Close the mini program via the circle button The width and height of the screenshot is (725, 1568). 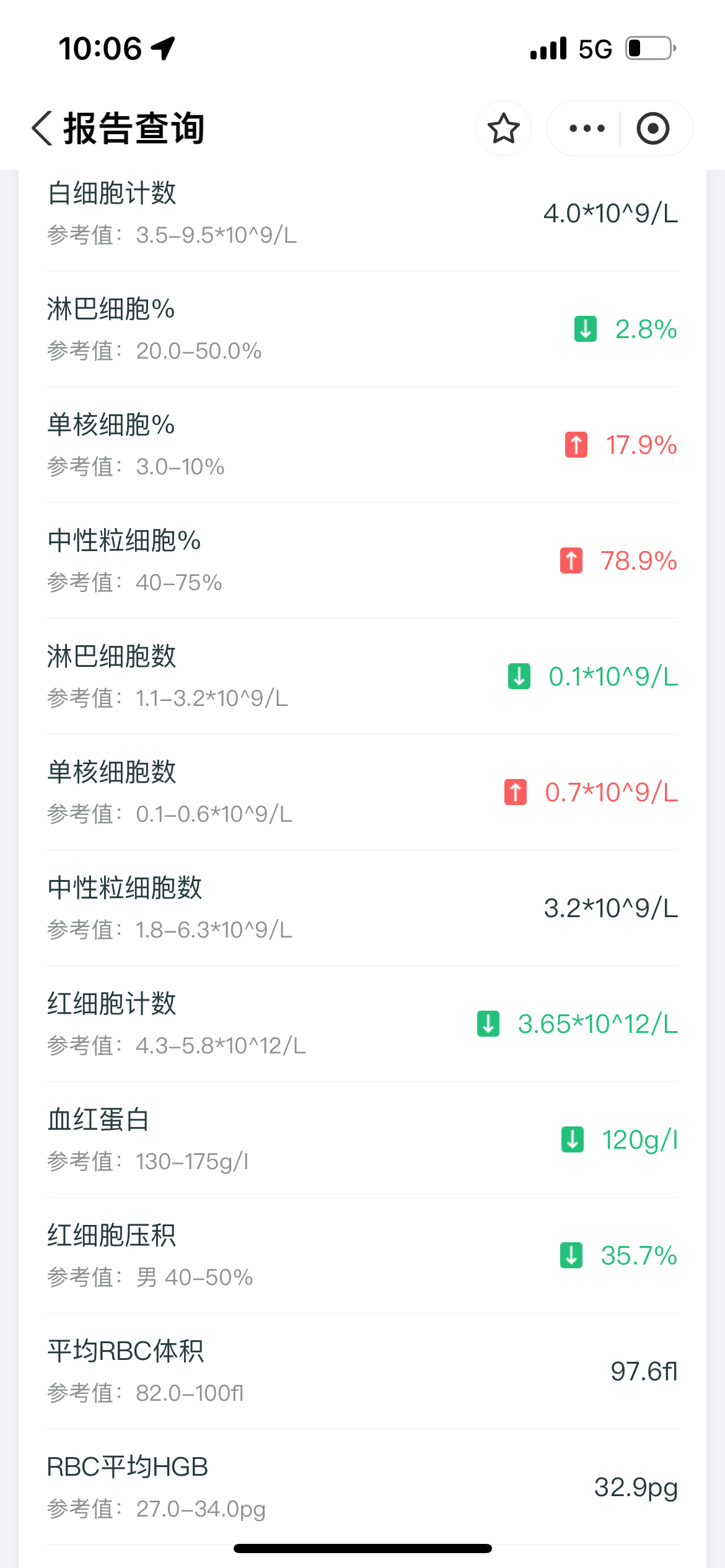pos(653,128)
